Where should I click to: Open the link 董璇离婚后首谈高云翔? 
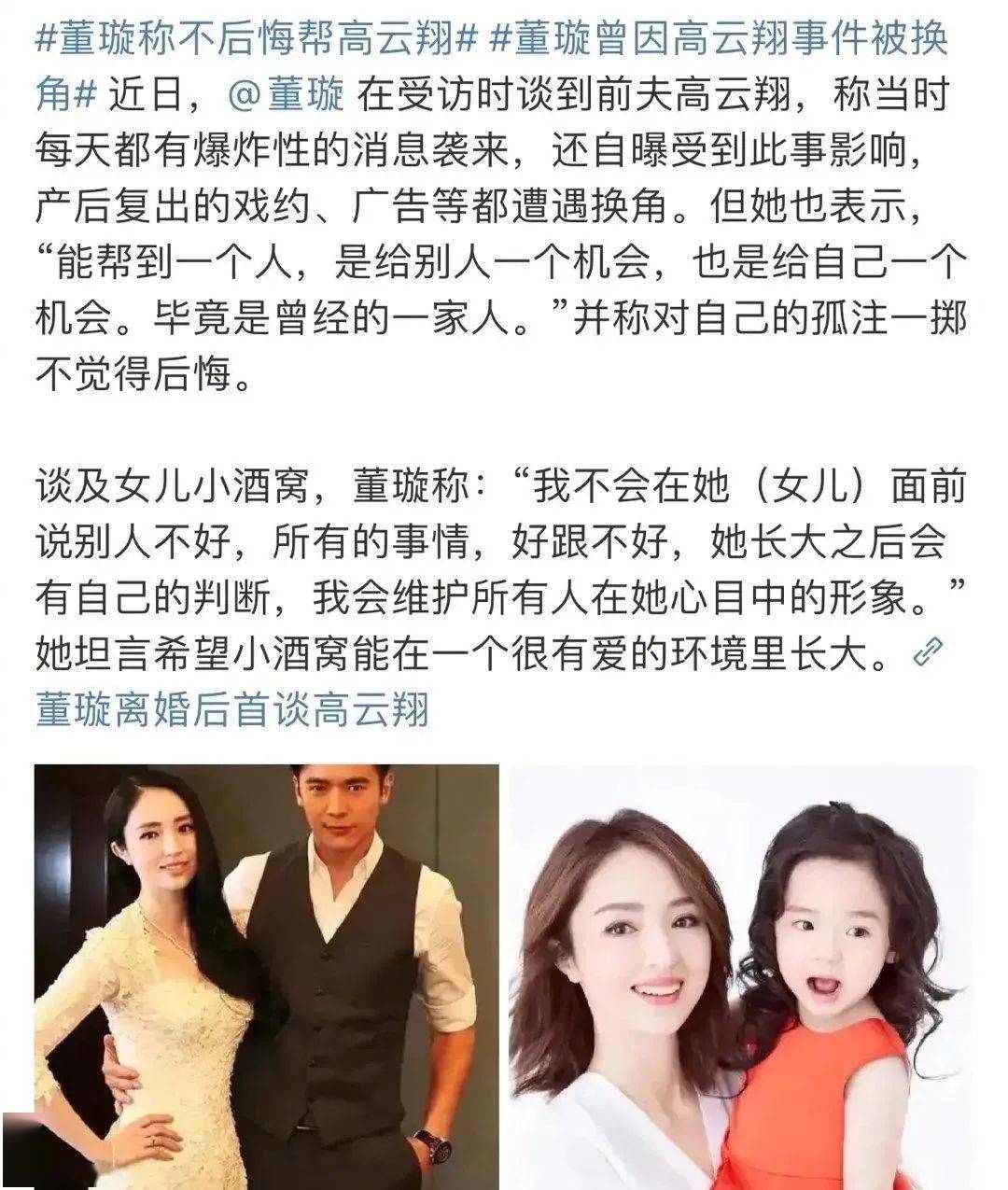(233, 709)
